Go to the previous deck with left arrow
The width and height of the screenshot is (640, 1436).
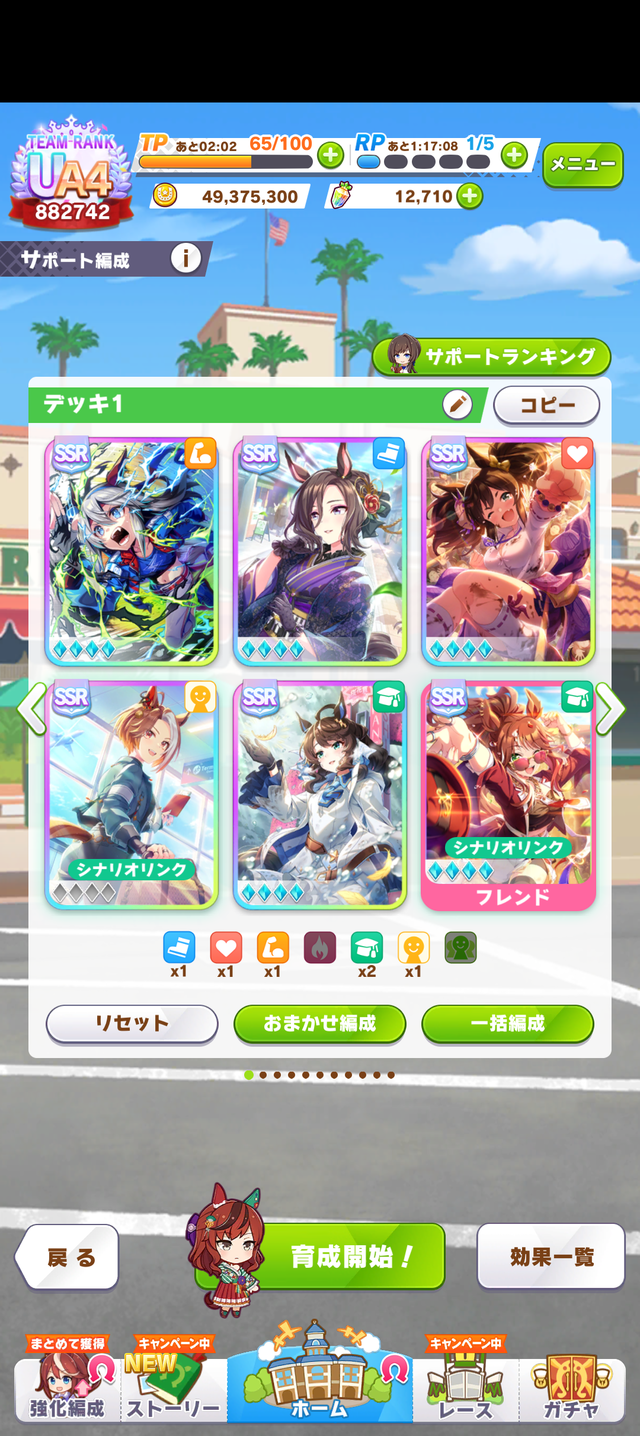click(x=30, y=708)
